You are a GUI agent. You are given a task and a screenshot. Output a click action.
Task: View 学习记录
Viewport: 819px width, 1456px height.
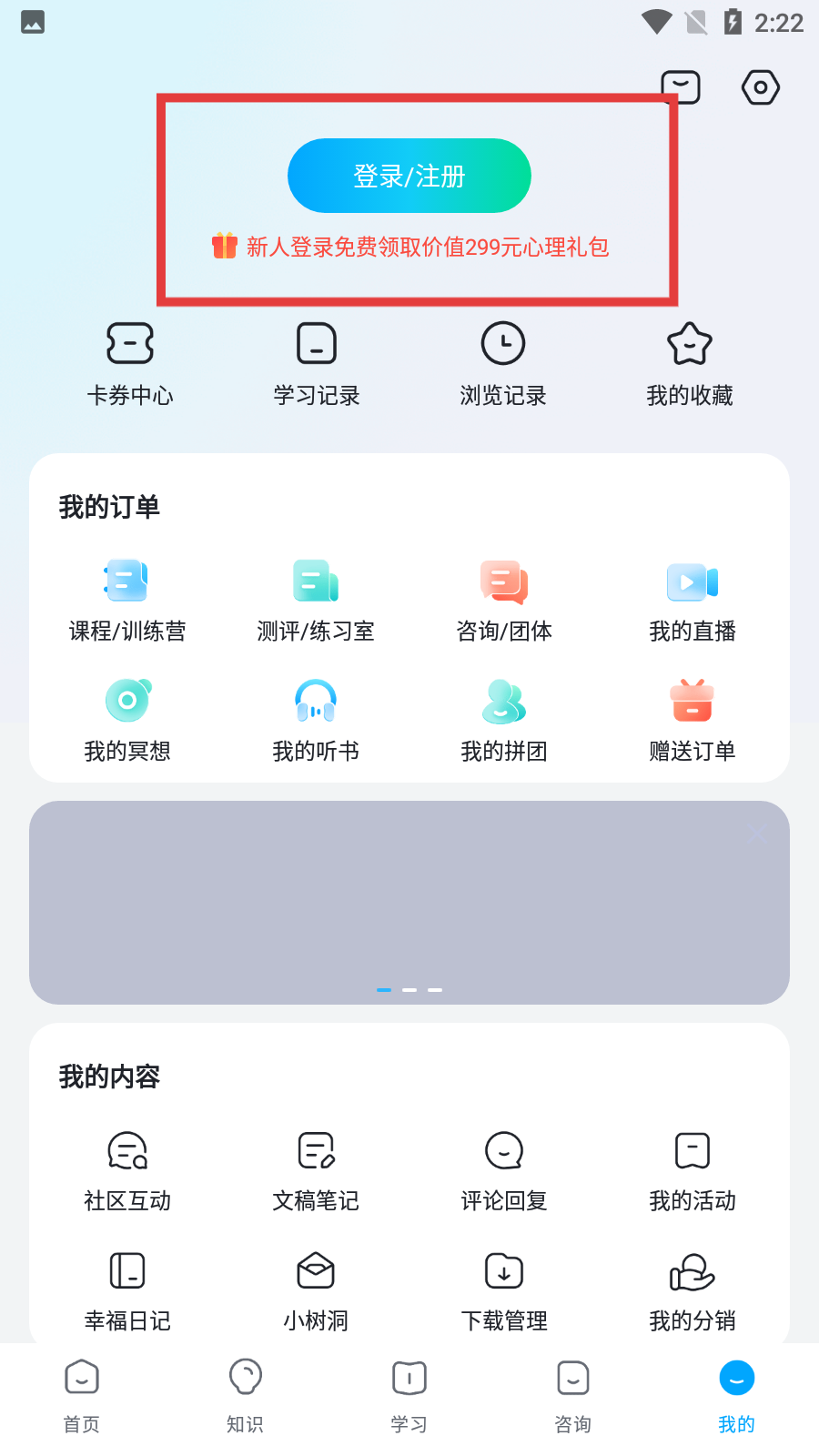point(317,364)
